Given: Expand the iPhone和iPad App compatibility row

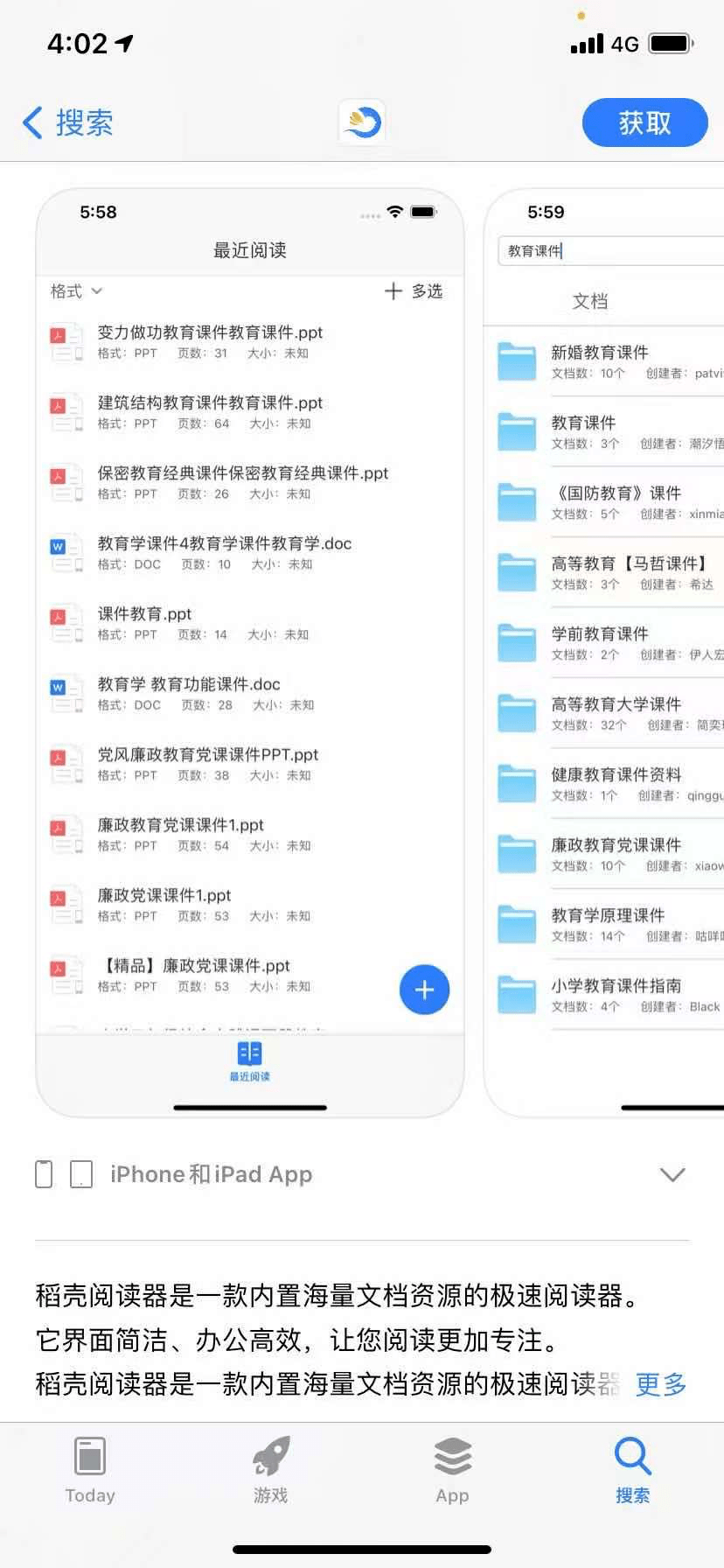Looking at the screenshot, I should point(672,1174).
